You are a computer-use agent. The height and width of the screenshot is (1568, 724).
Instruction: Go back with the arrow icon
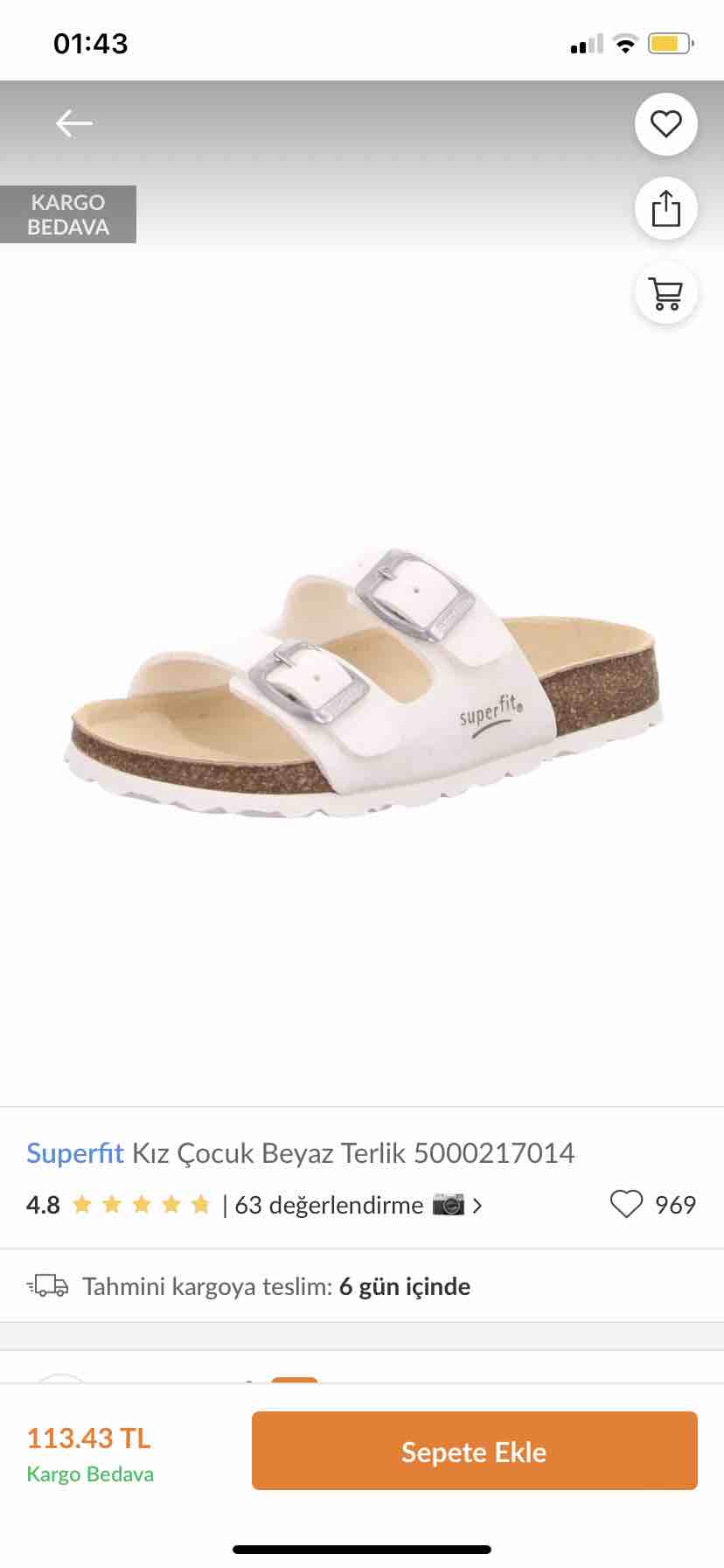click(x=74, y=123)
